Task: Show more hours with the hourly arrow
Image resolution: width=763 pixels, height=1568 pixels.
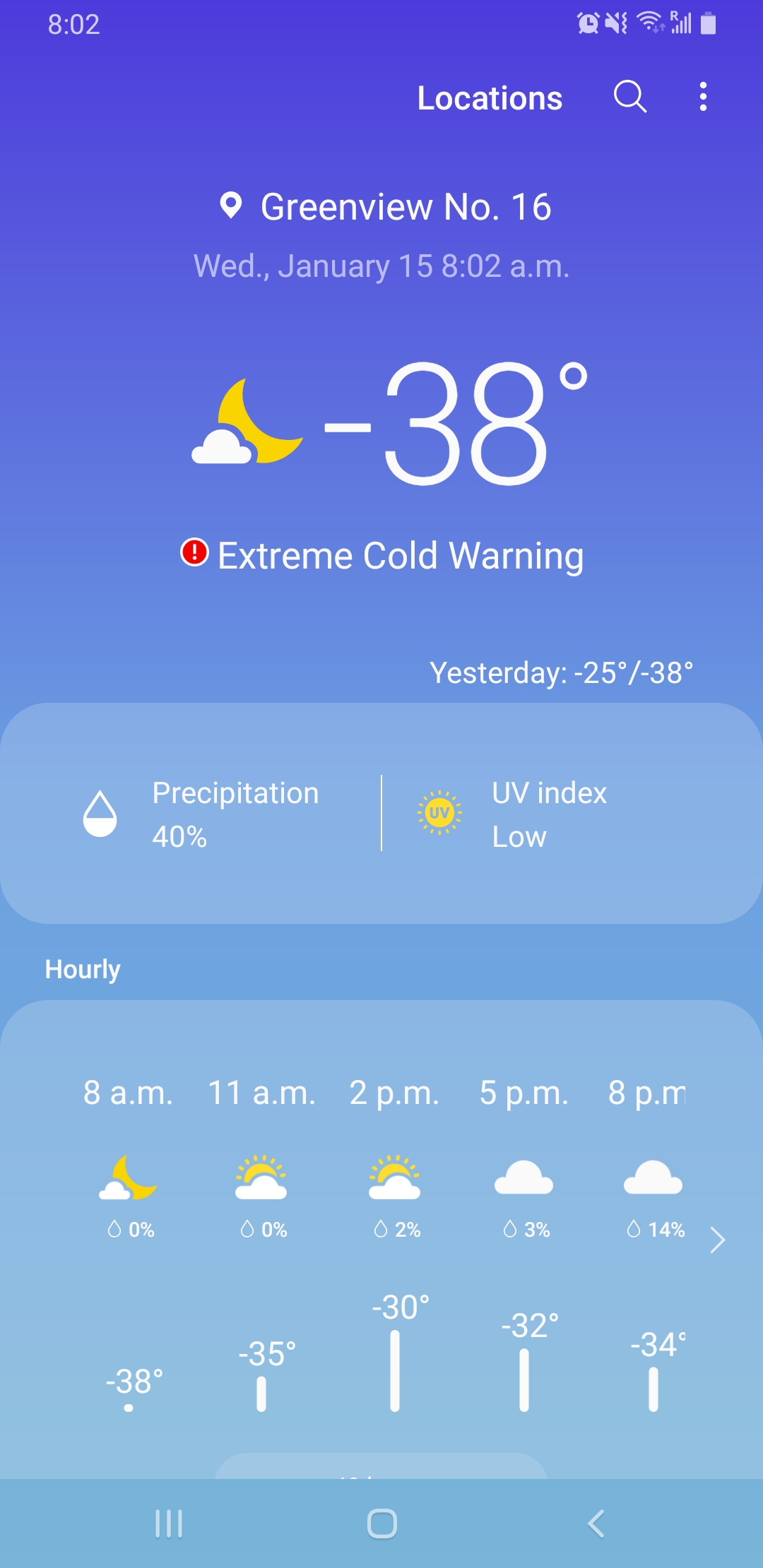Action: point(718,1240)
